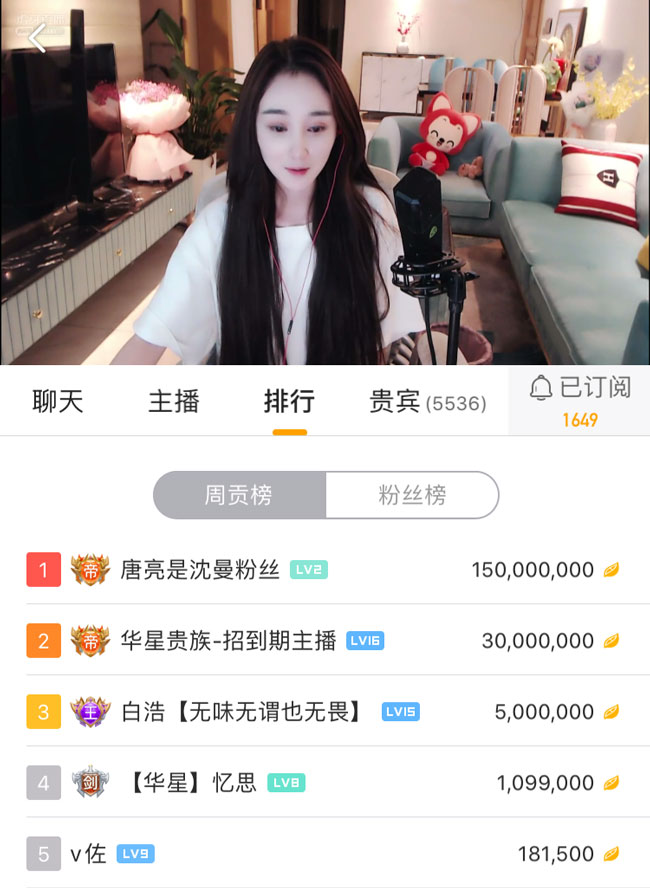Image resolution: width=650 pixels, height=888 pixels.
Task: Open 华星贵族-招到期主播 user row
Action: [x=228, y=641]
